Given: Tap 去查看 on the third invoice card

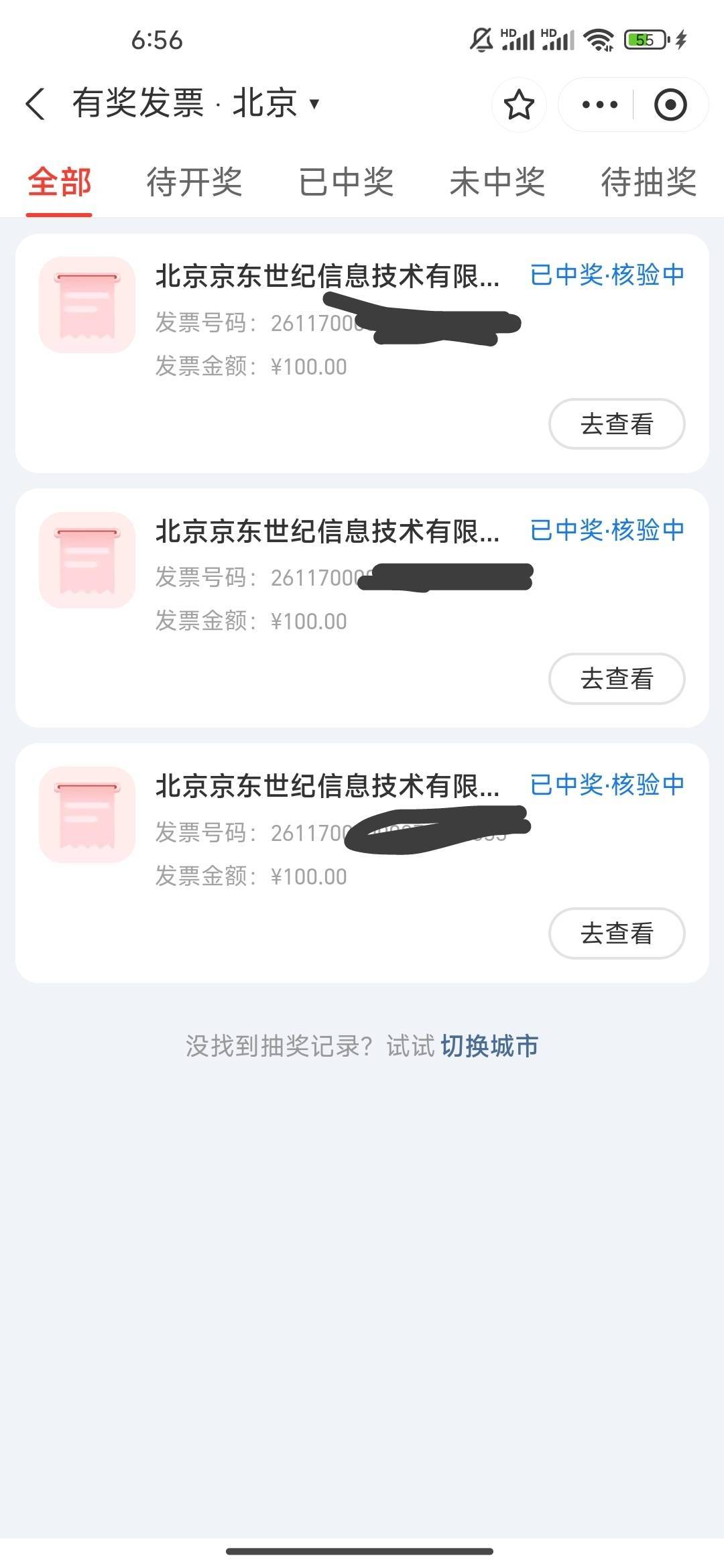Looking at the screenshot, I should [617, 933].
